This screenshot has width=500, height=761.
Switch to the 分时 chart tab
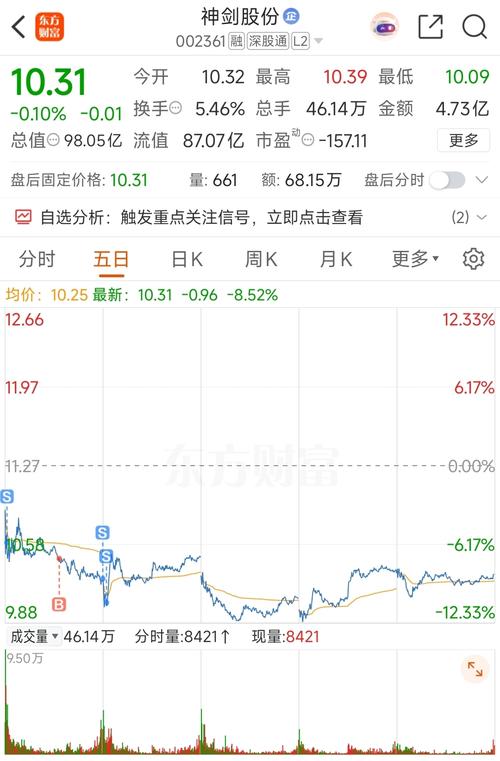(37, 259)
